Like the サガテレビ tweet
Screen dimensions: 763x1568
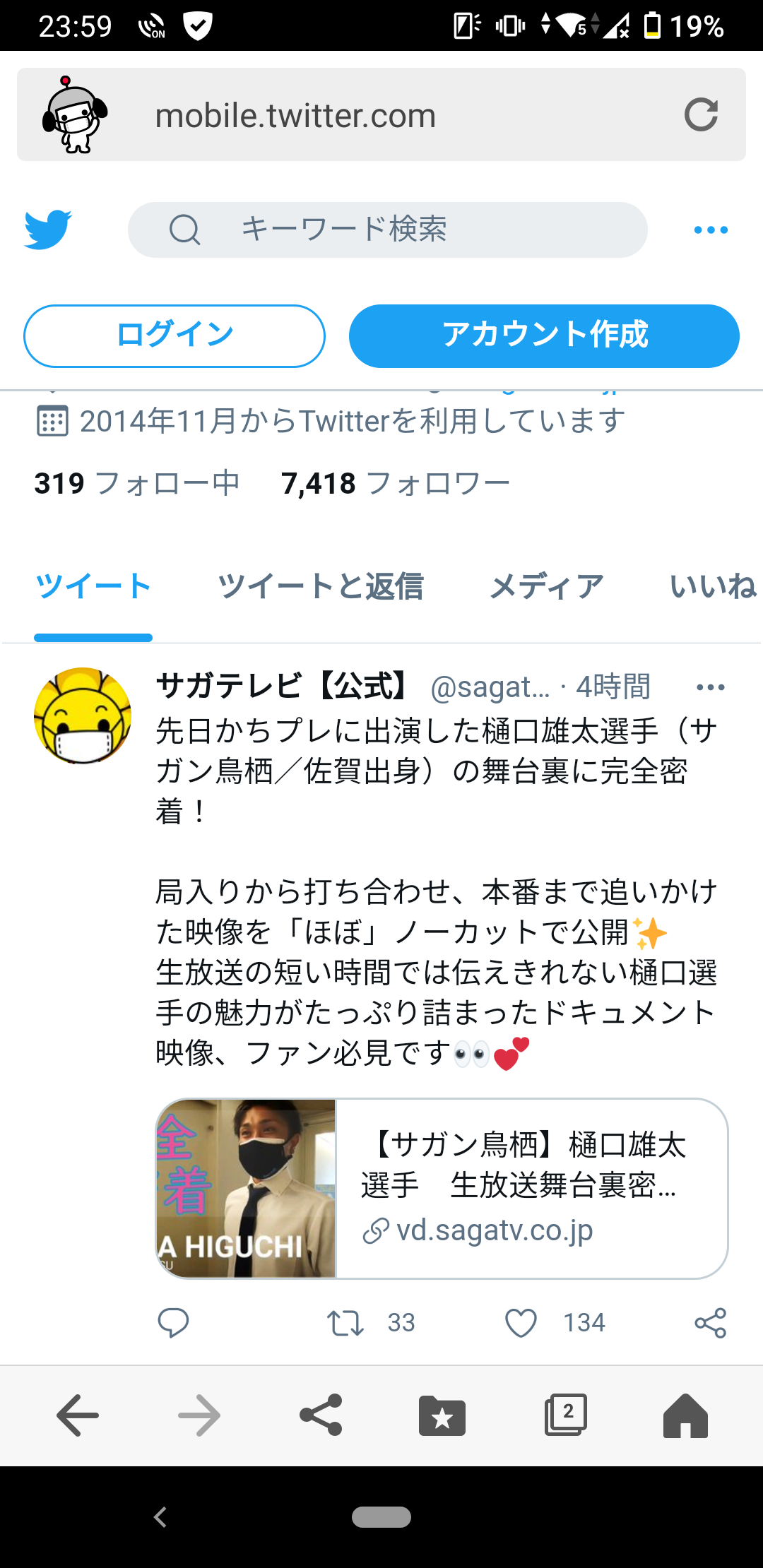521,1322
